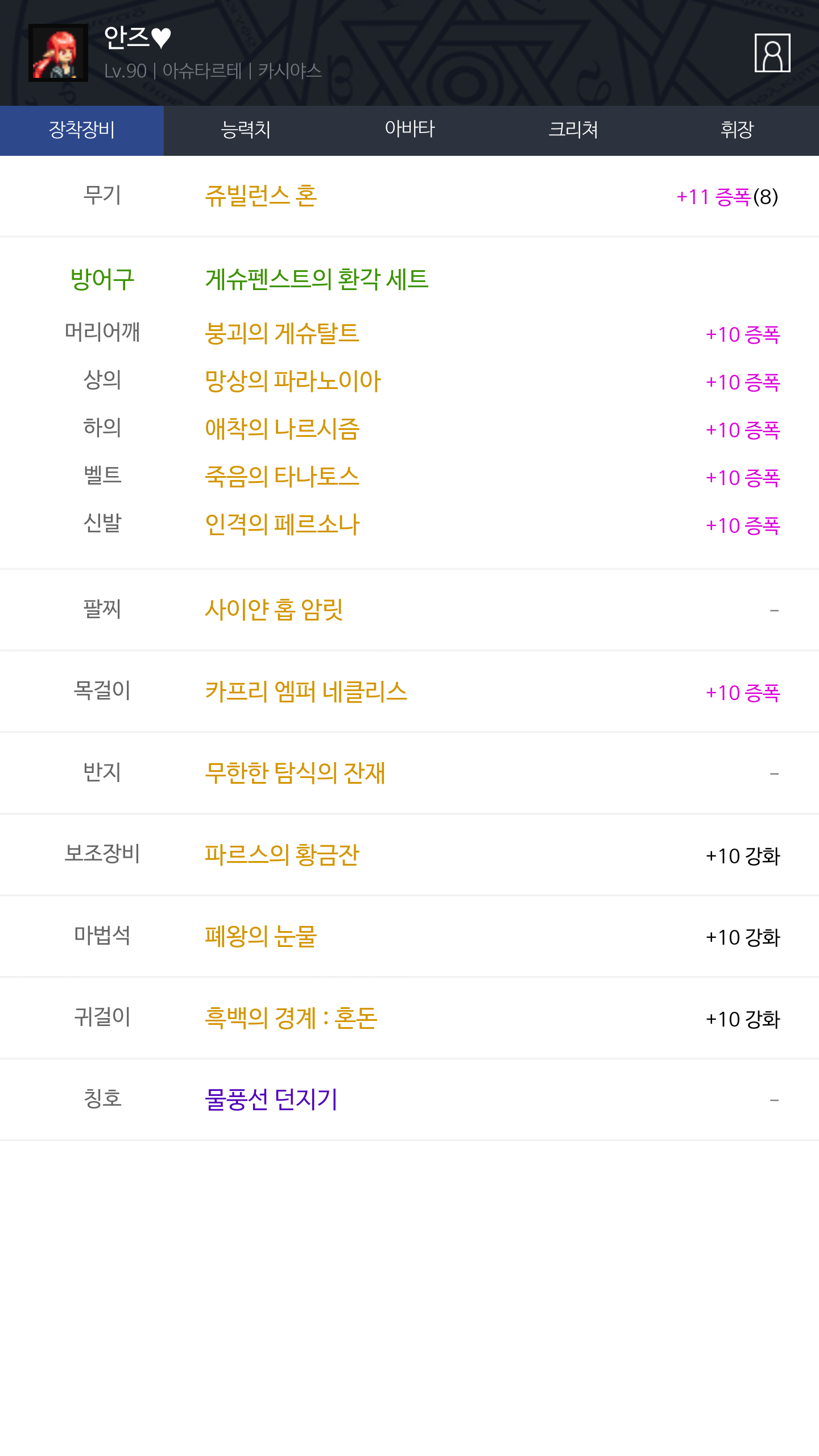Open belt item 죽음의 타나토스
819x1456 pixels.
click(282, 477)
